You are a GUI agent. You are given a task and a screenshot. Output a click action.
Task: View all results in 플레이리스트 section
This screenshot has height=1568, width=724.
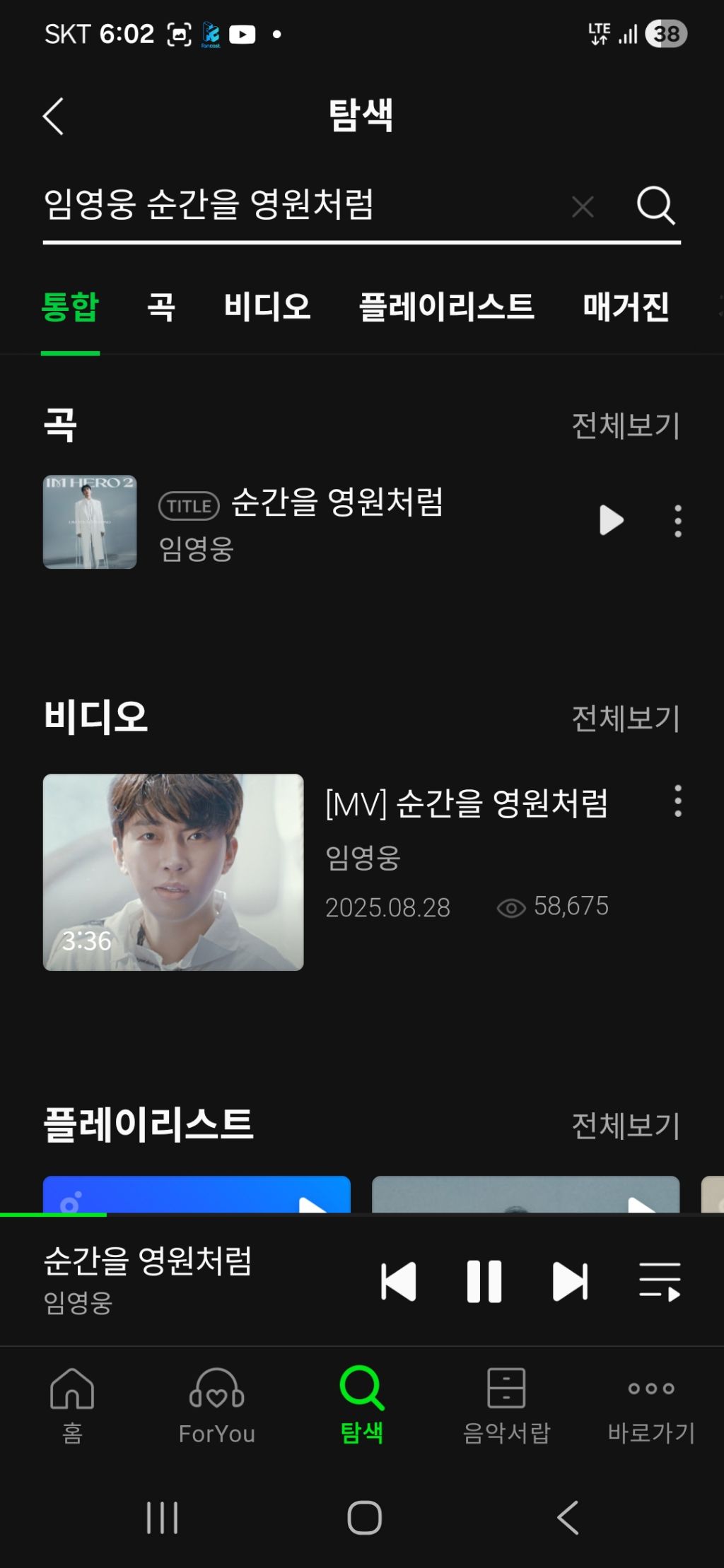(x=625, y=1126)
